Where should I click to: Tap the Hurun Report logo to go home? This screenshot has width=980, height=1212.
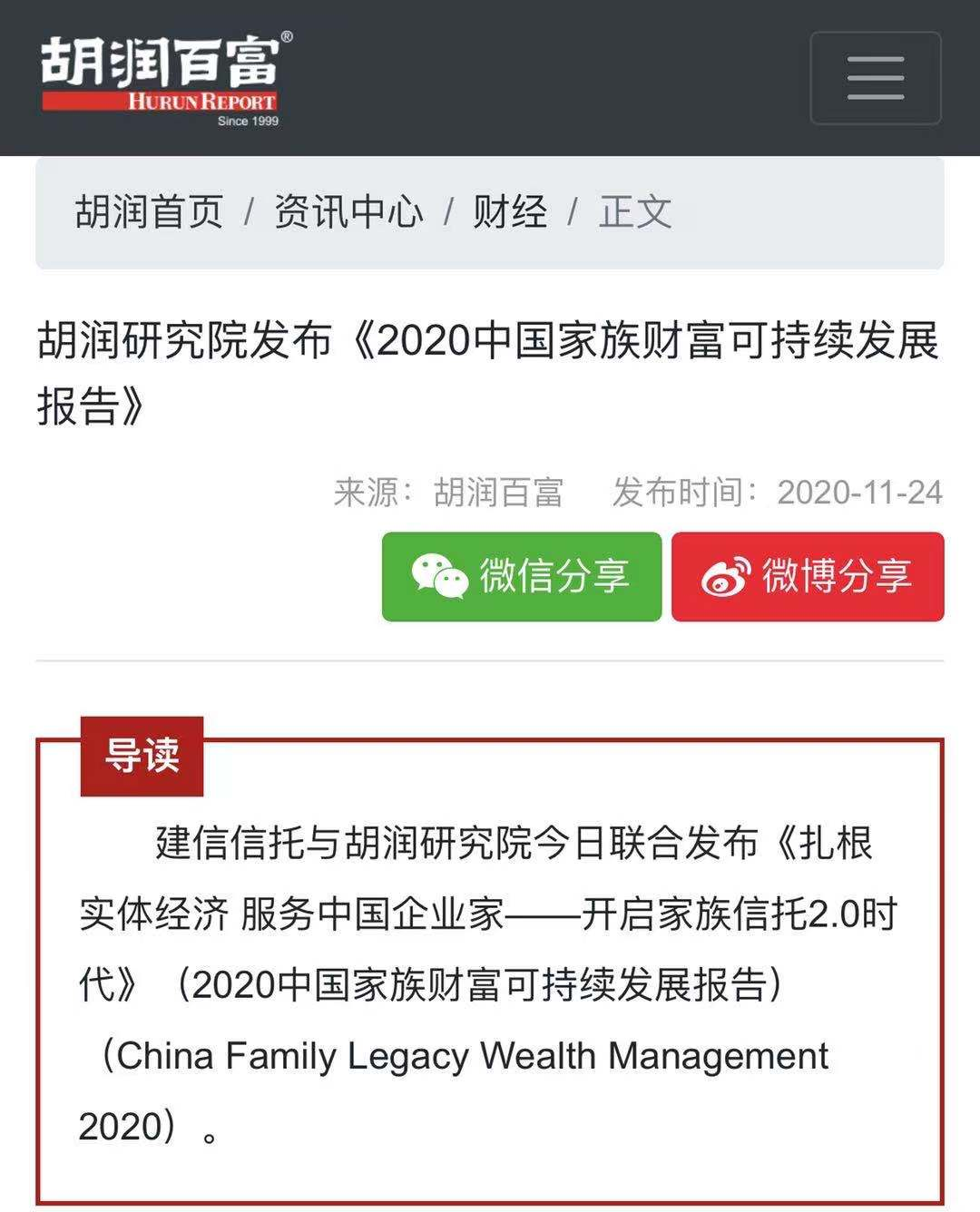click(165, 78)
